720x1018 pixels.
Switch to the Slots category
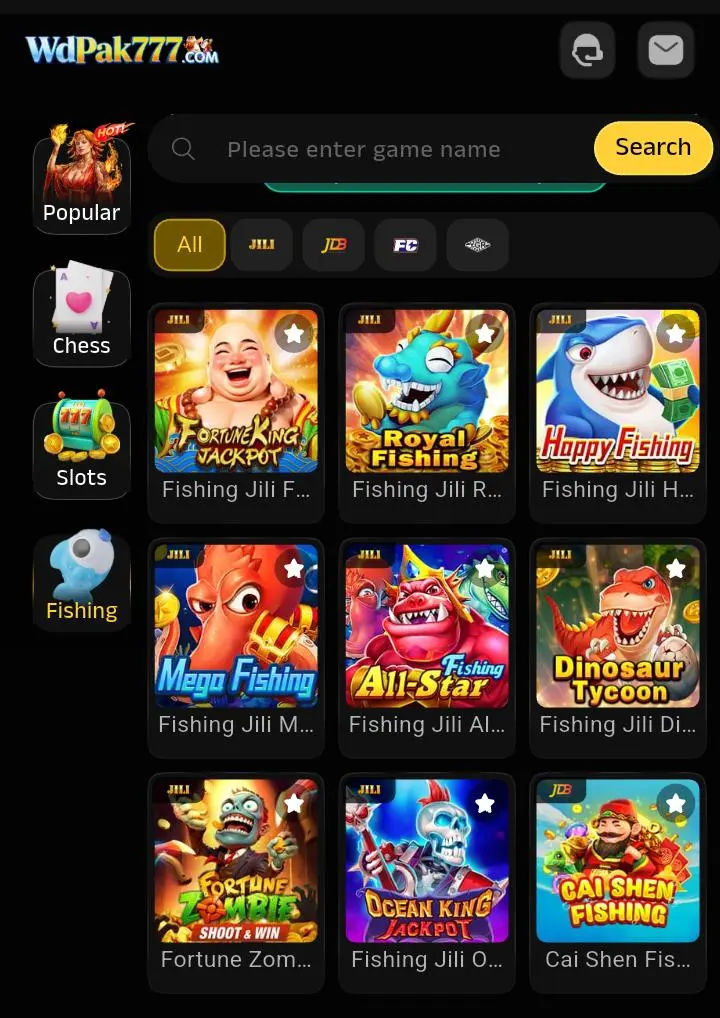tap(82, 446)
